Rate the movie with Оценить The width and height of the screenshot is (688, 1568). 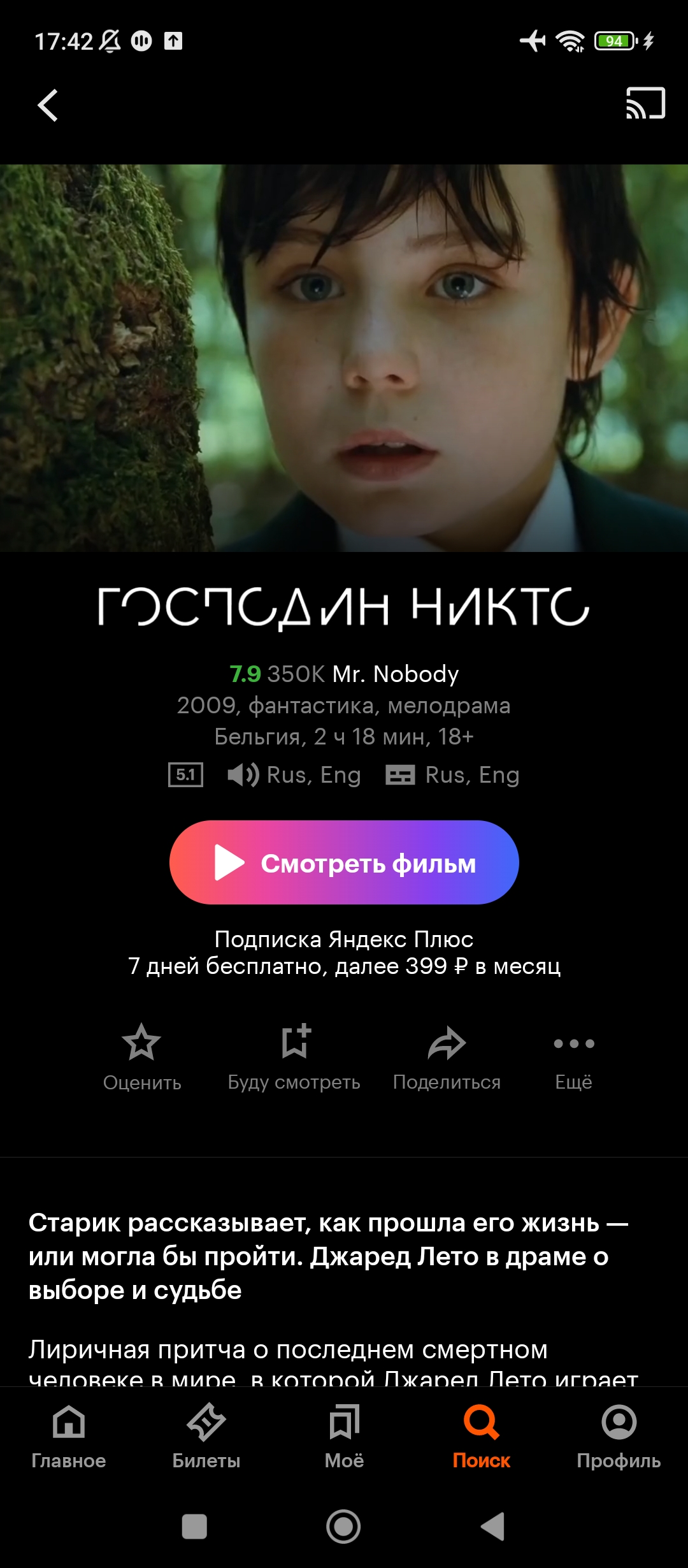coord(141,1056)
